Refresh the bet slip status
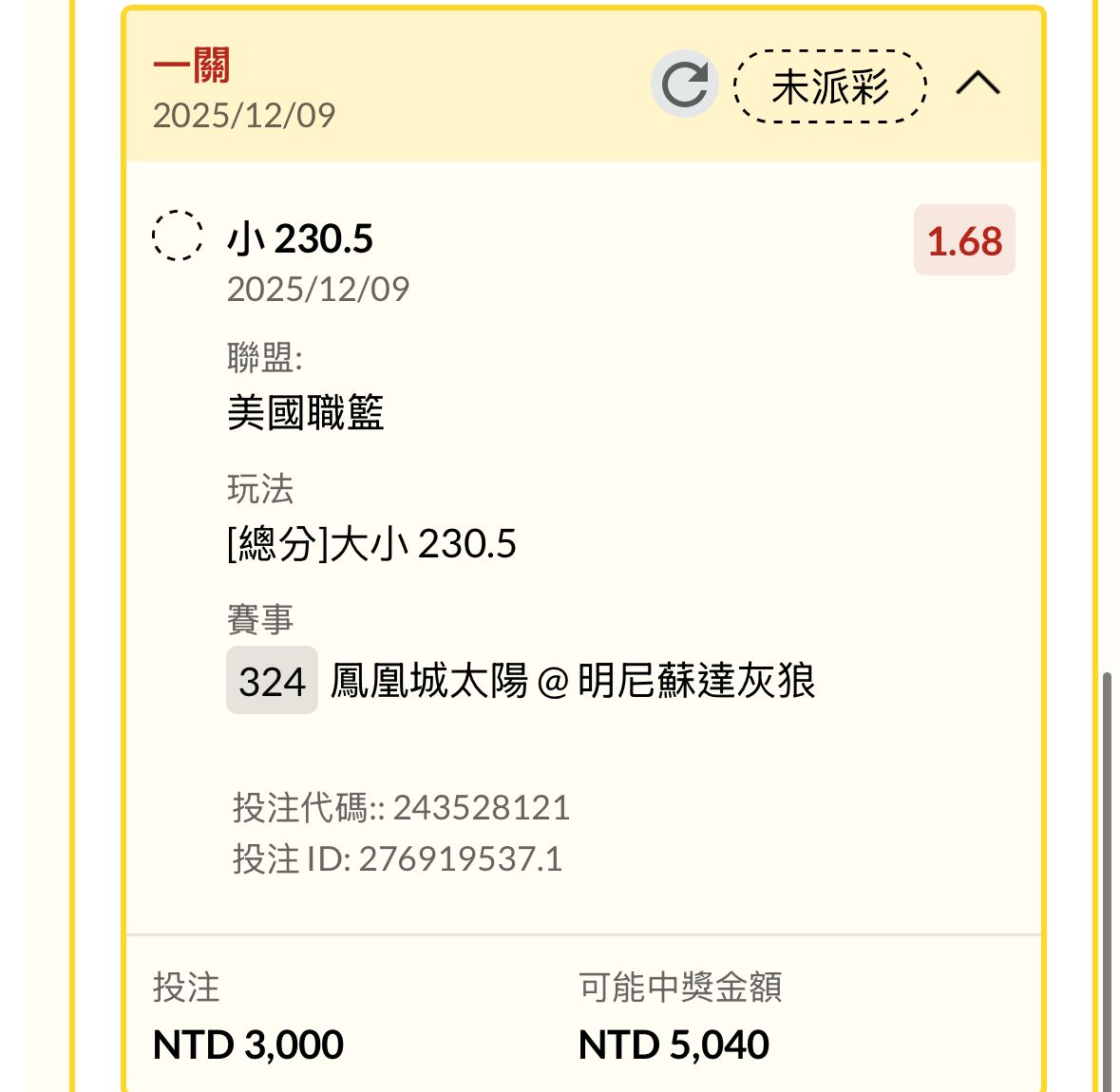 (x=684, y=85)
